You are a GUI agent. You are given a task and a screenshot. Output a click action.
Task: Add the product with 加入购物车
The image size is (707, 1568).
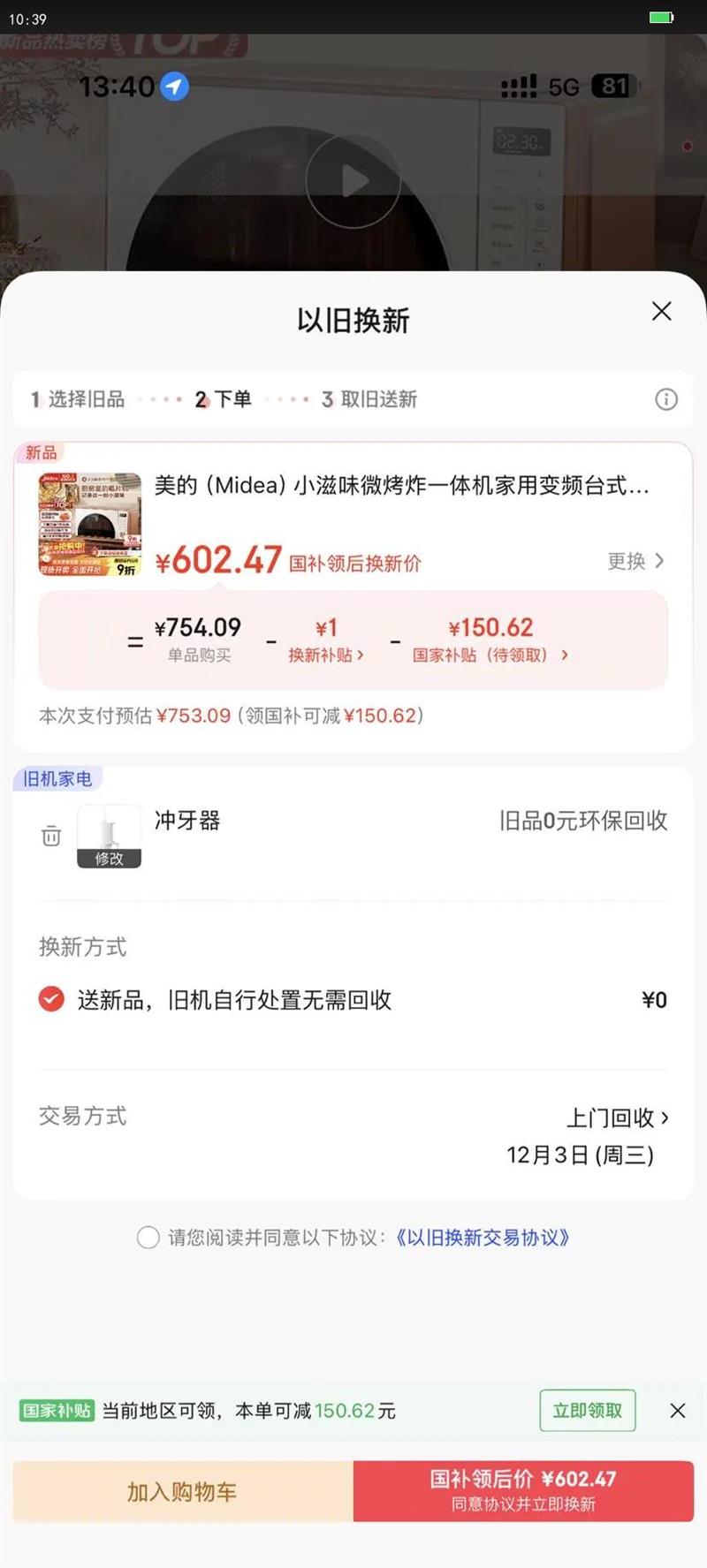182,1492
